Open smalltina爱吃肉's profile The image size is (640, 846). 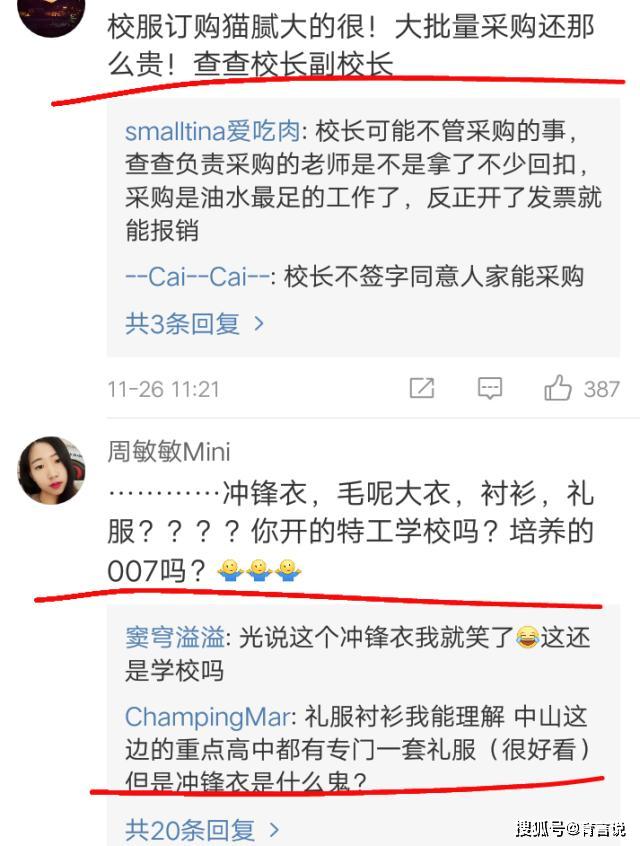point(211,131)
